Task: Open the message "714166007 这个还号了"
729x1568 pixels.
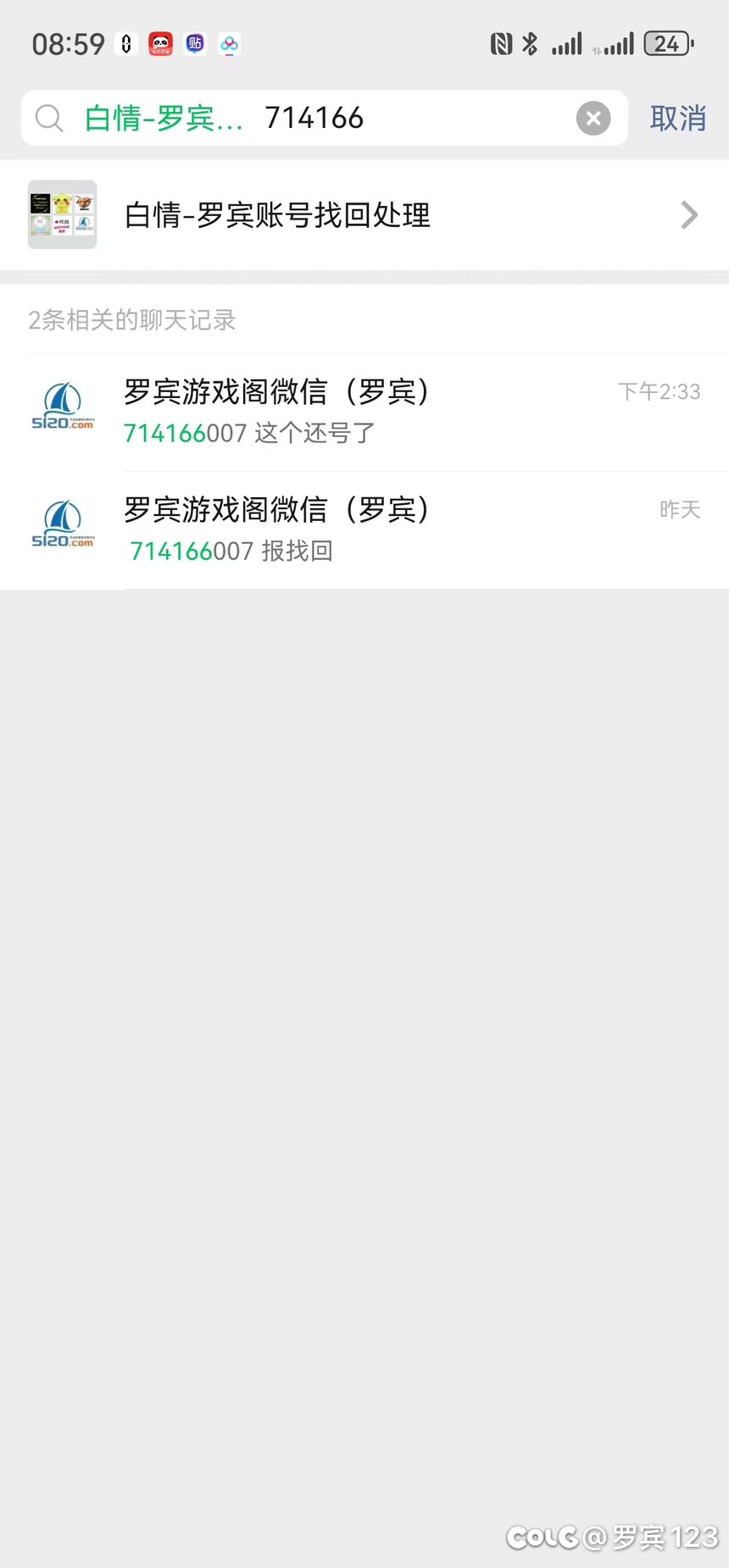Action: (364, 413)
